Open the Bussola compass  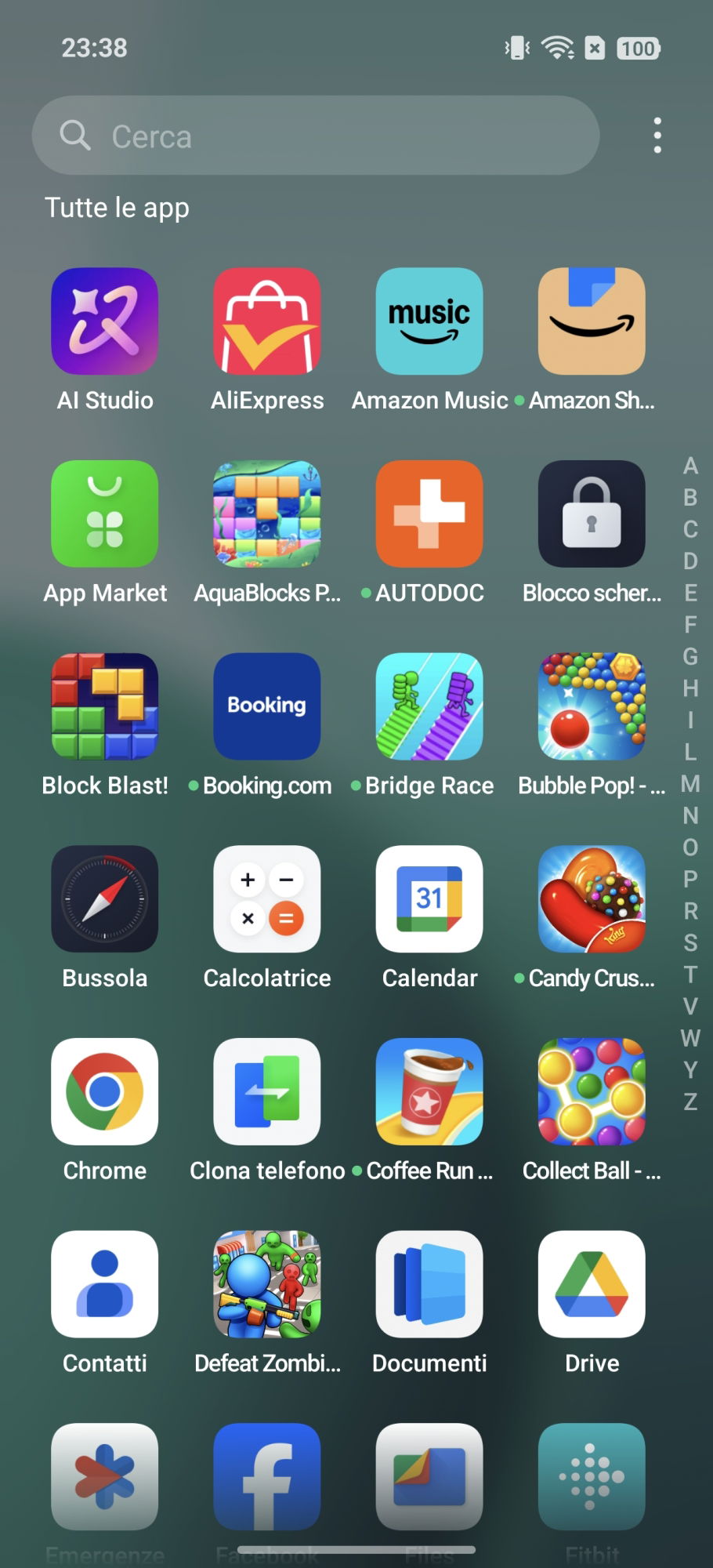(105, 898)
